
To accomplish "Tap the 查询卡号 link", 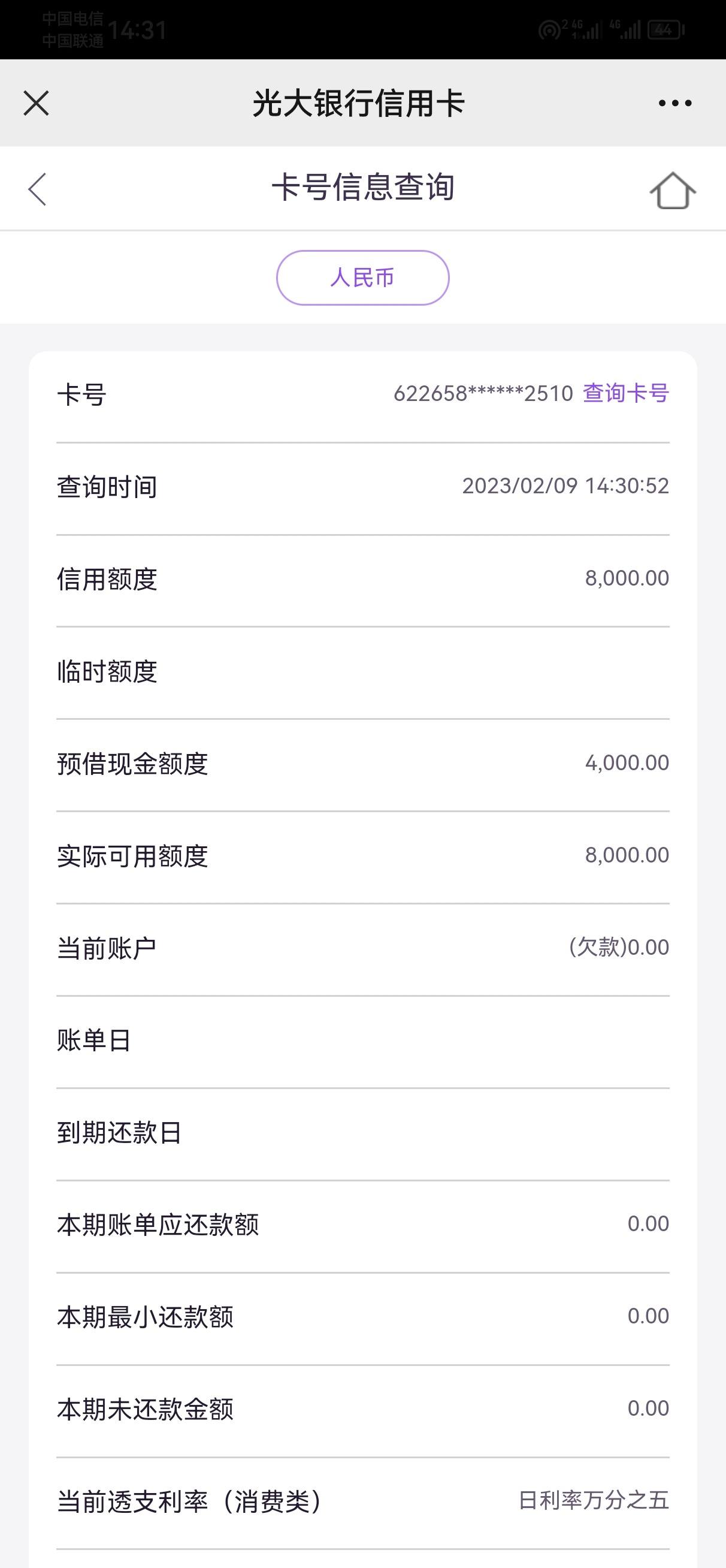I will [x=625, y=393].
